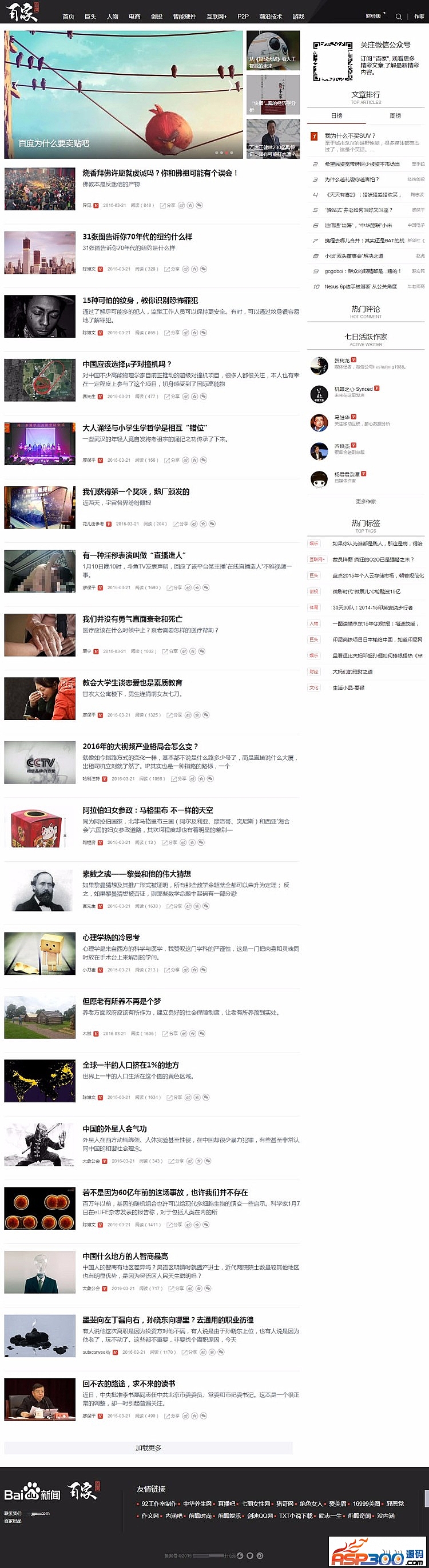The image size is (429, 1568).
Task: Open the 智能硬件 category
Action: pyautogui.click(x=184, y=17)
